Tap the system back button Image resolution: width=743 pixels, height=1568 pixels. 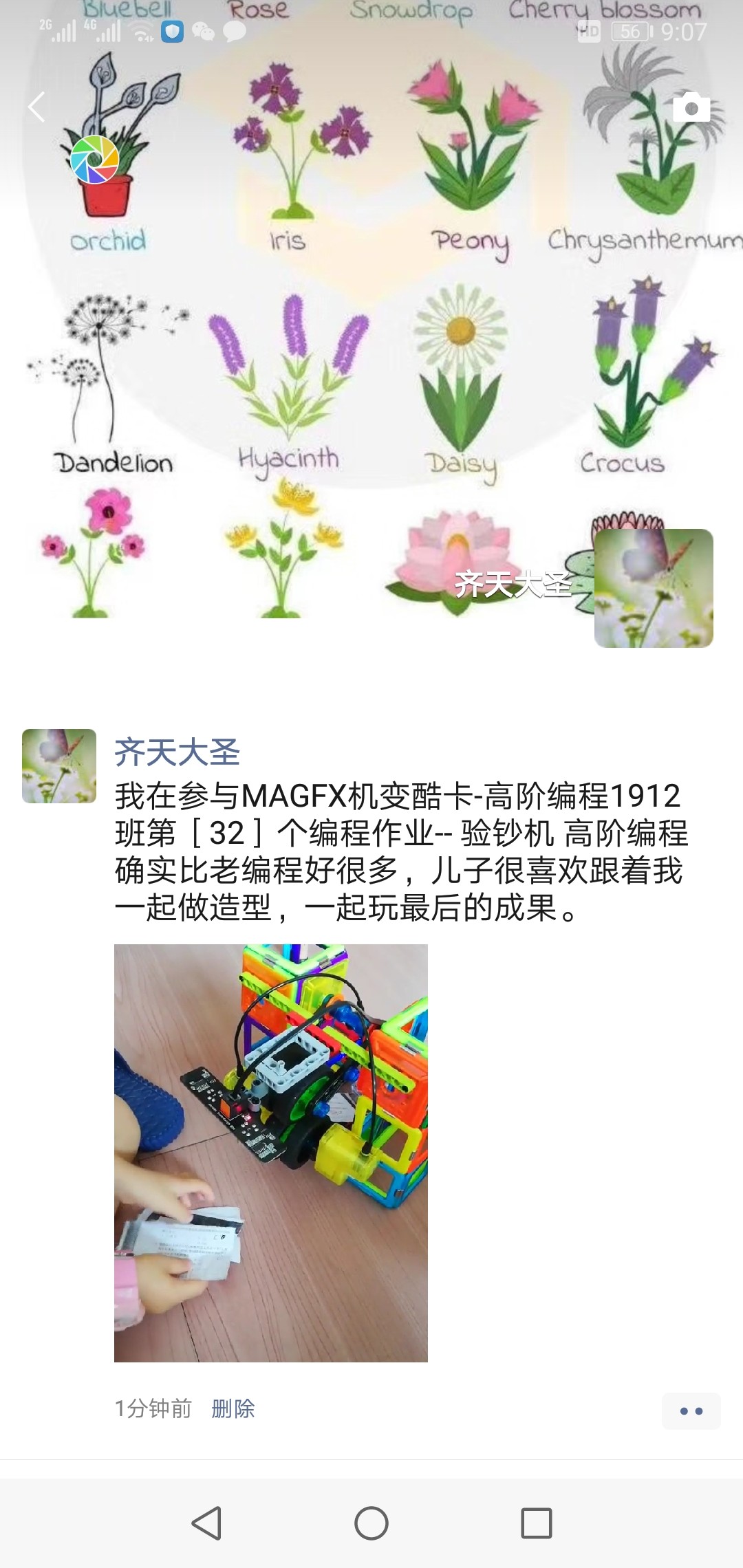click(x=206, y=1523)
